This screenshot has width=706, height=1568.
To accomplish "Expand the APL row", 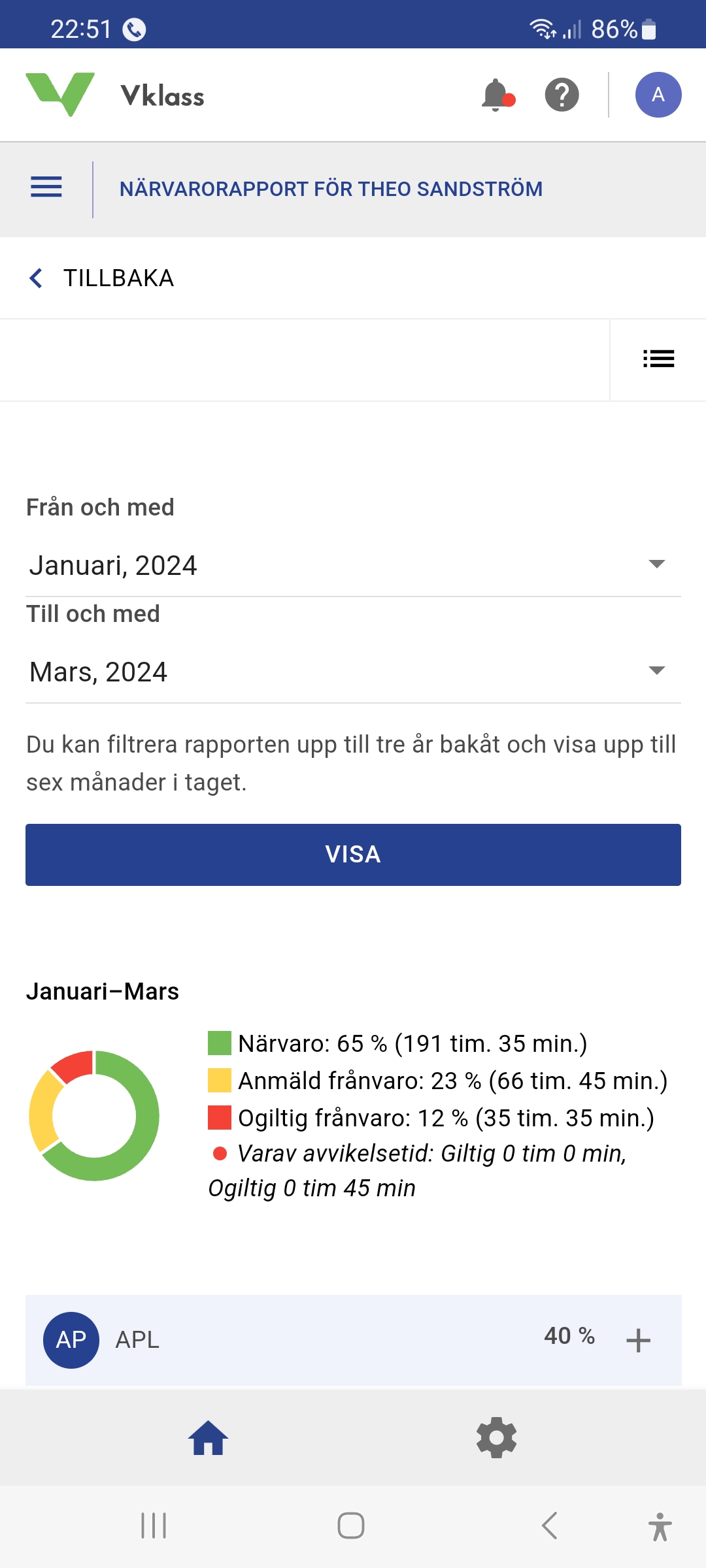I will tap(638, 1340).
